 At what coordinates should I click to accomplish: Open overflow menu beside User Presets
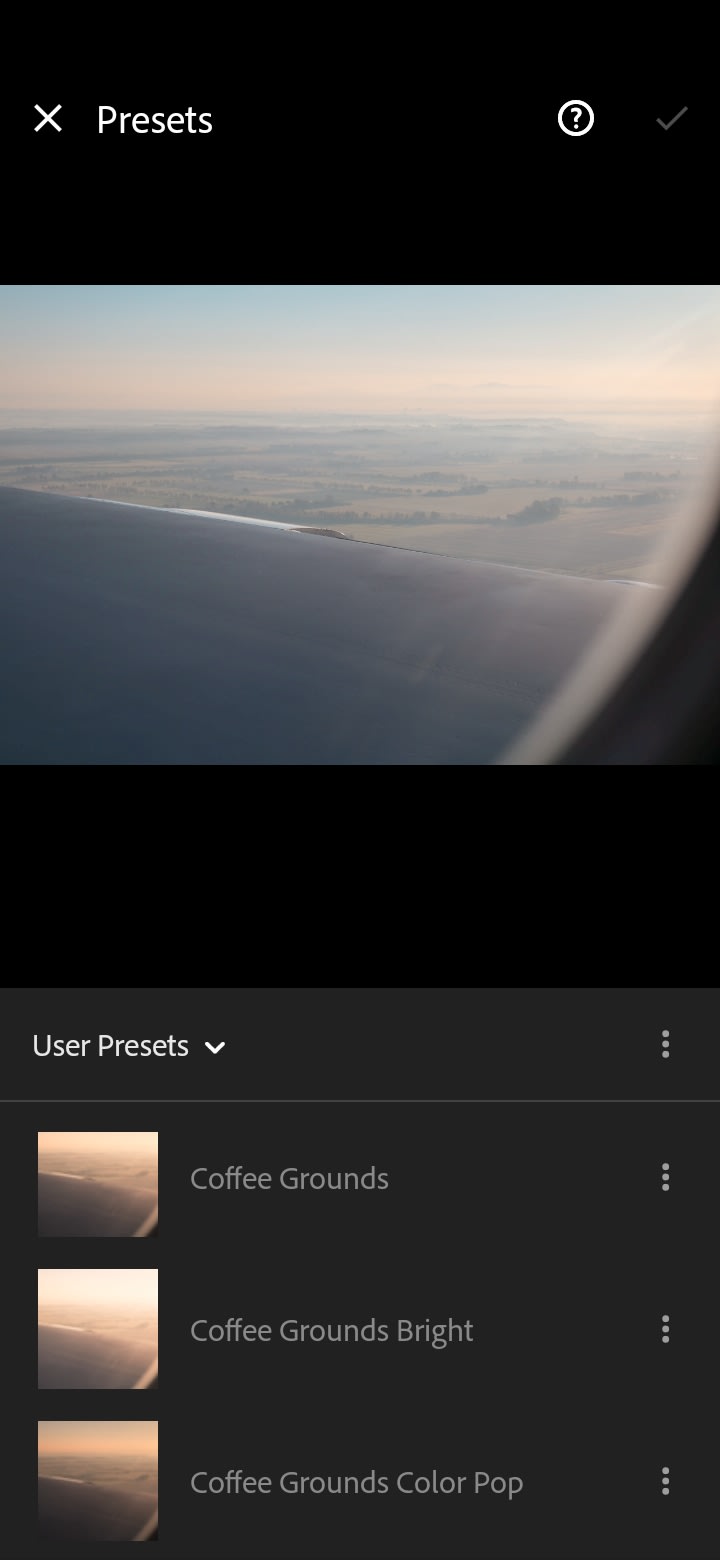(665, 1045)
